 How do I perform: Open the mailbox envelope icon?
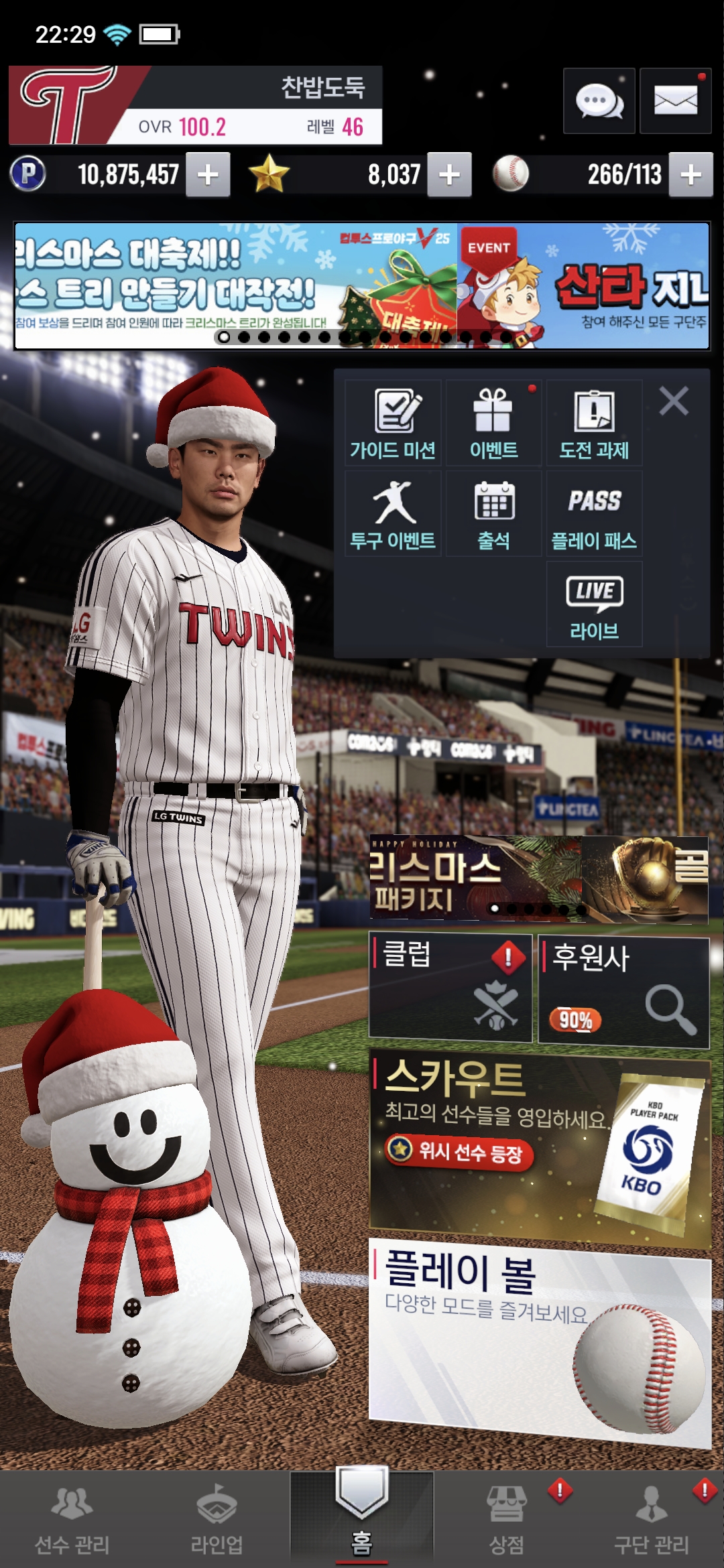coord(675,102)
